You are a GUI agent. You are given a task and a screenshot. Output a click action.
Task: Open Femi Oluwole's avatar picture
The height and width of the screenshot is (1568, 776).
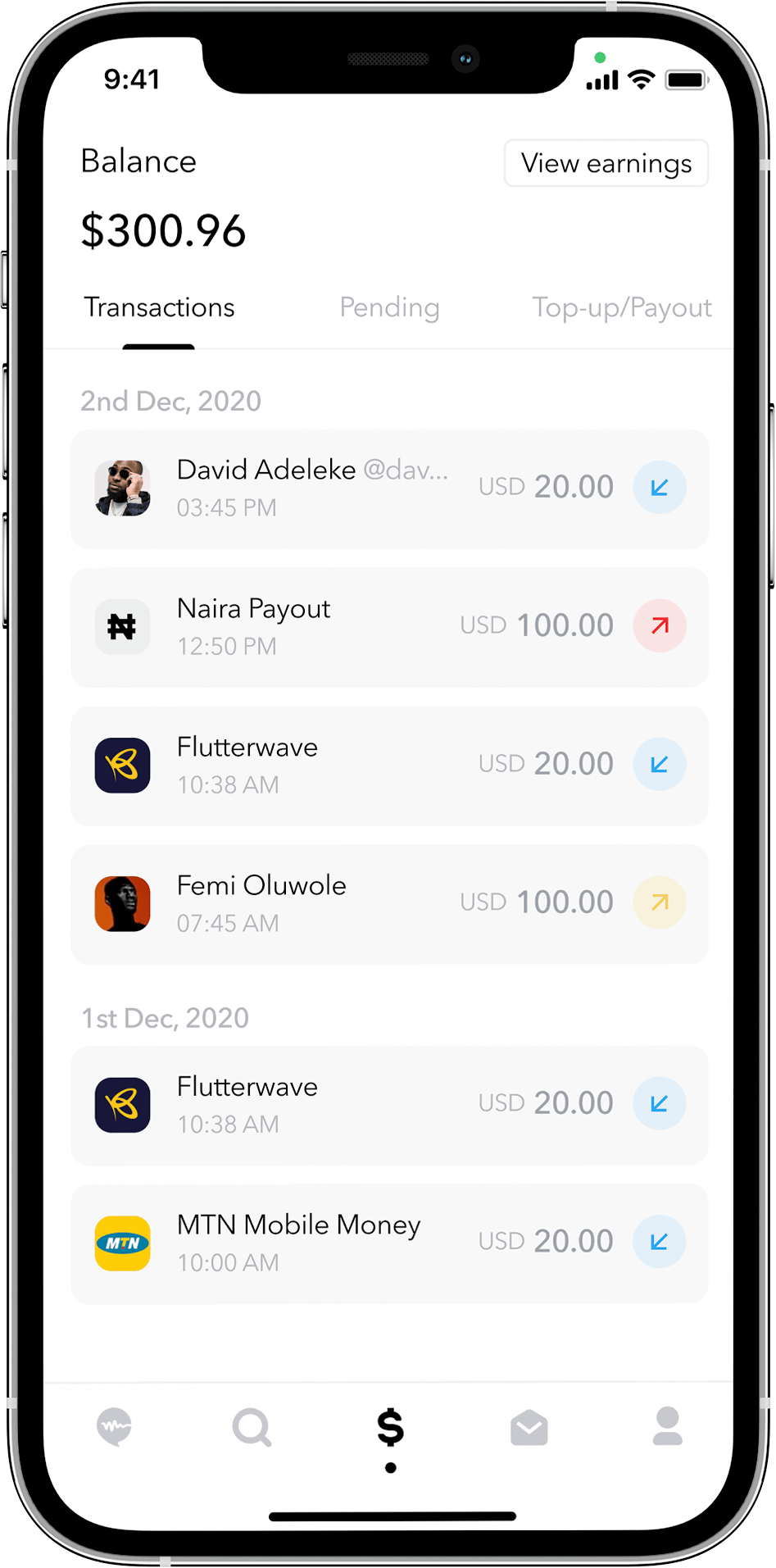pos(122,902)
